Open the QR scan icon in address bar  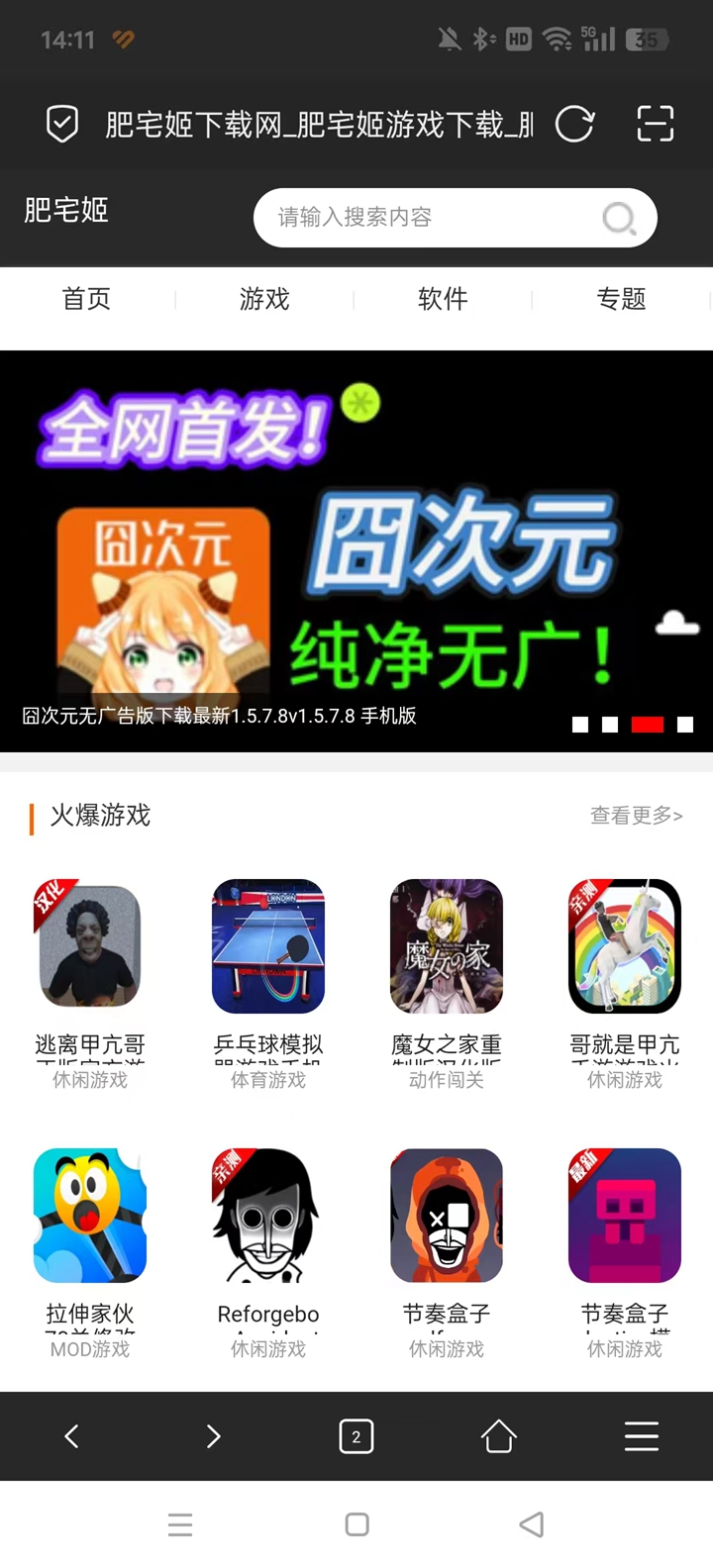point(655,125)
